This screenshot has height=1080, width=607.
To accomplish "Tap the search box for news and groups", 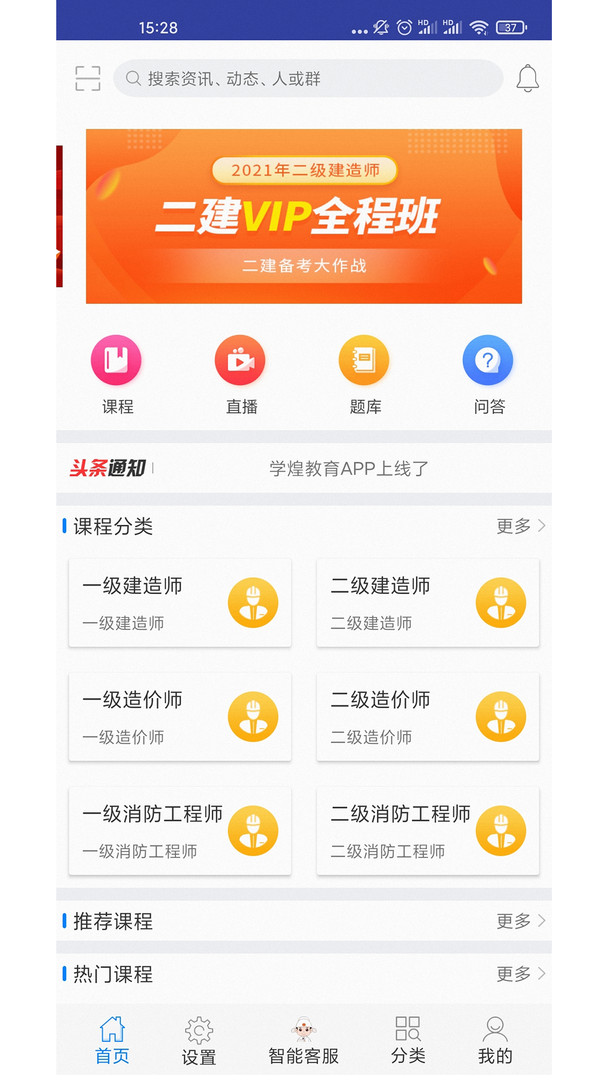I will click(308, 79).
